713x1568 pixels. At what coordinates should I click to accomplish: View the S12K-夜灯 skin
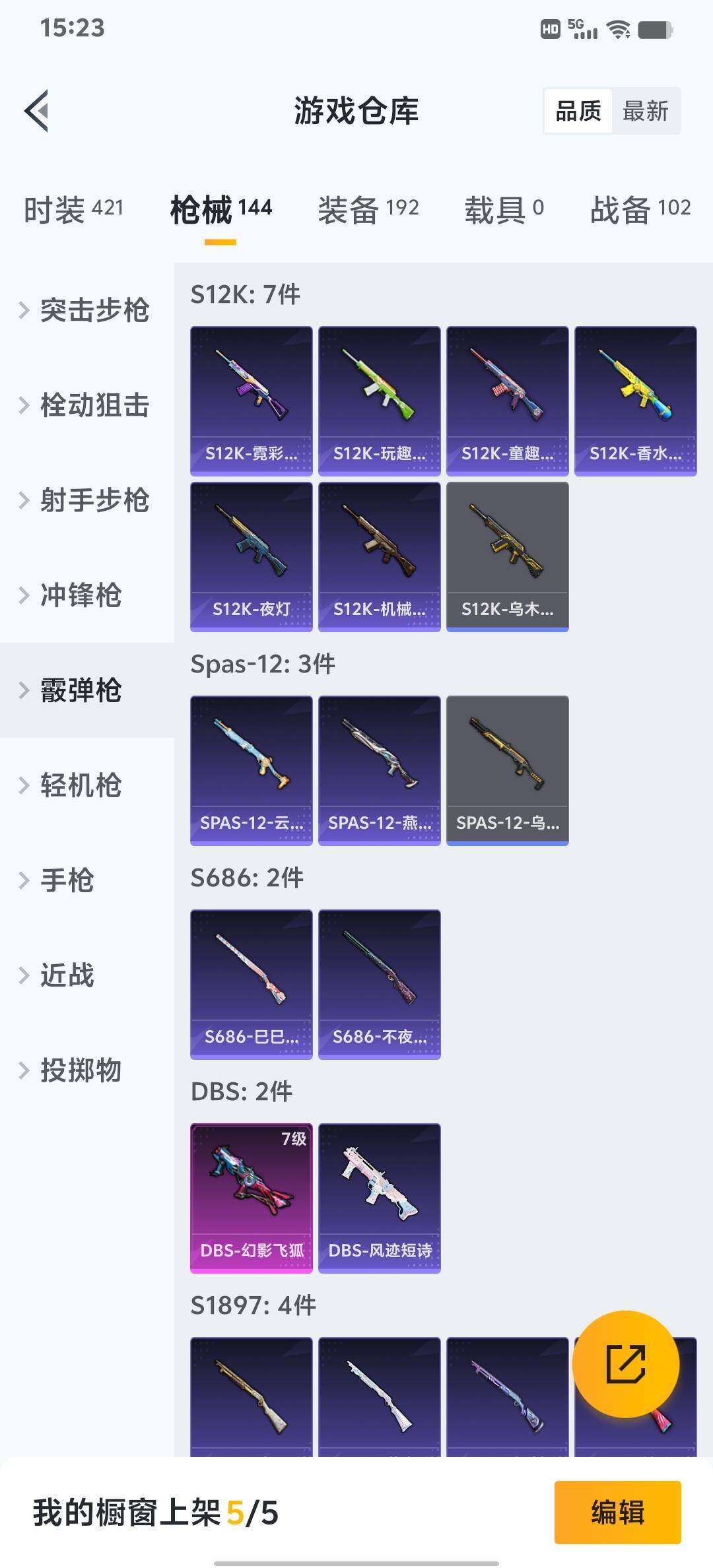tap(251, 556)
